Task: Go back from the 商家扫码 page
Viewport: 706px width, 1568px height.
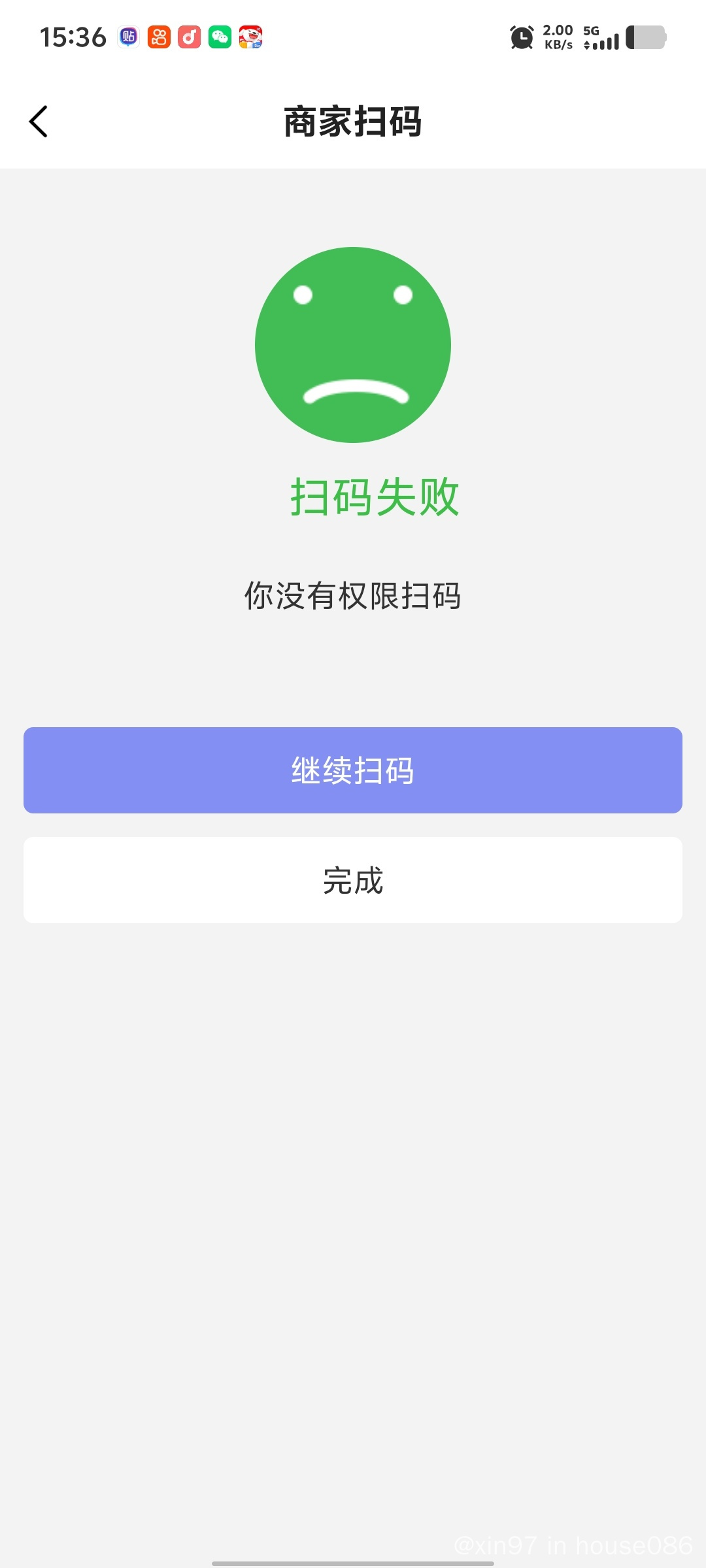Action: pyautogui.click(x=39, y=122)
